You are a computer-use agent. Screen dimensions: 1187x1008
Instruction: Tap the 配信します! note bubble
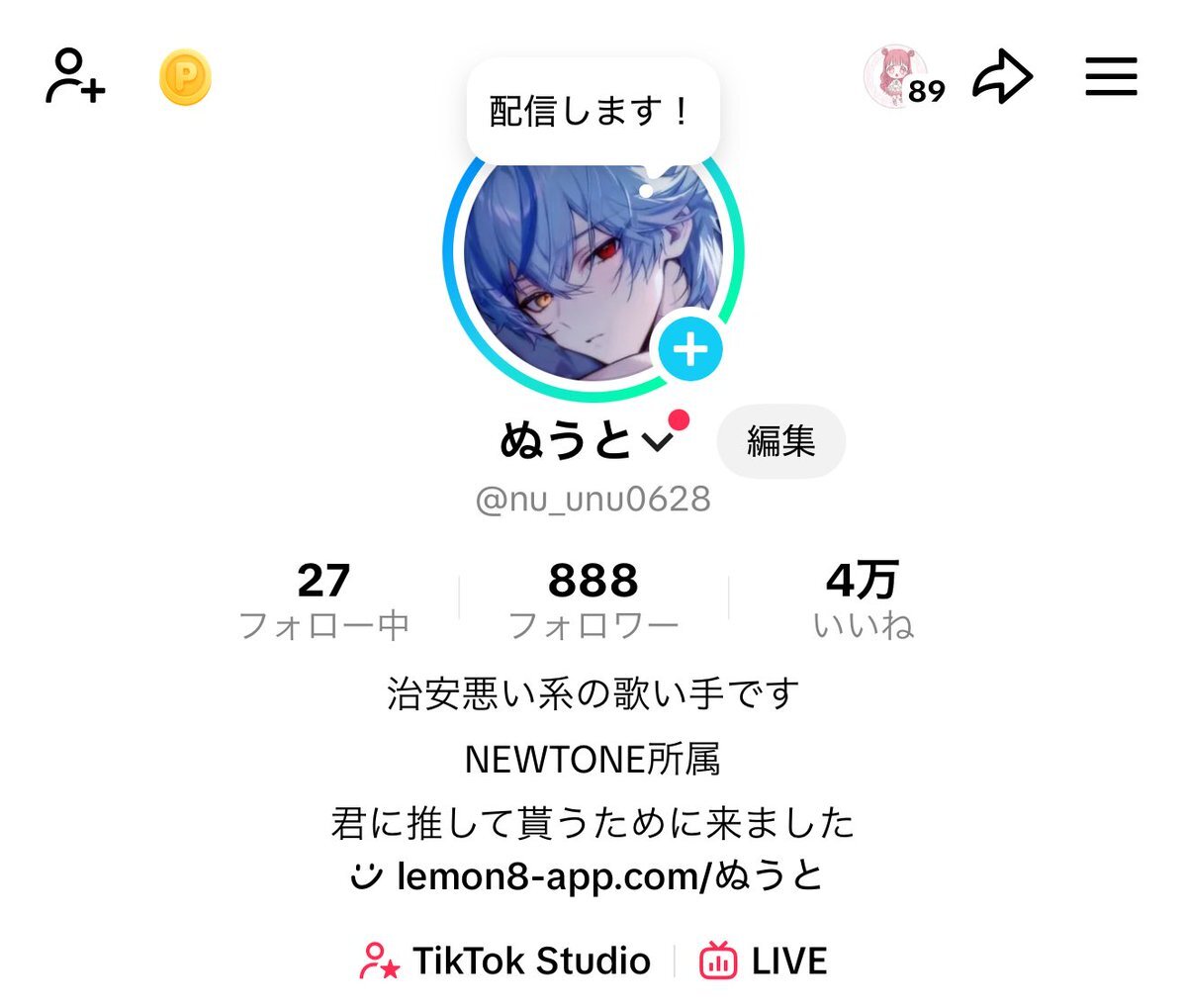tap(592, 111)
